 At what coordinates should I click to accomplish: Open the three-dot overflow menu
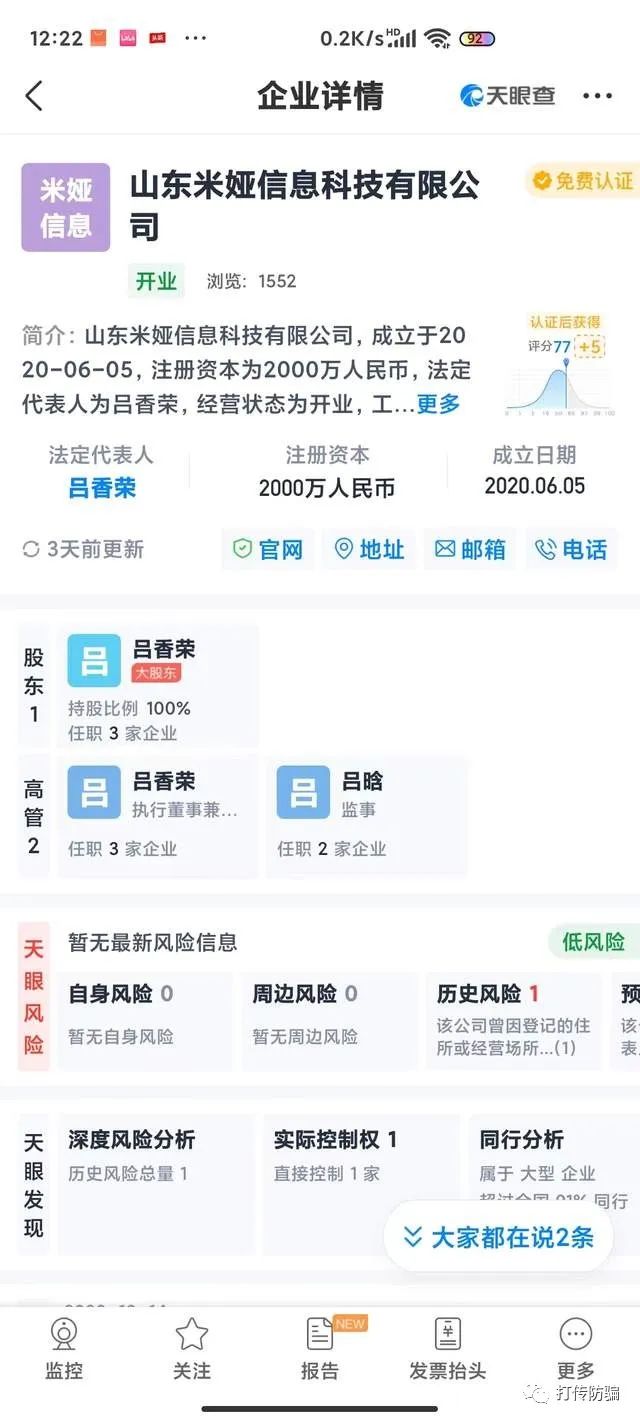coord(597,96)
